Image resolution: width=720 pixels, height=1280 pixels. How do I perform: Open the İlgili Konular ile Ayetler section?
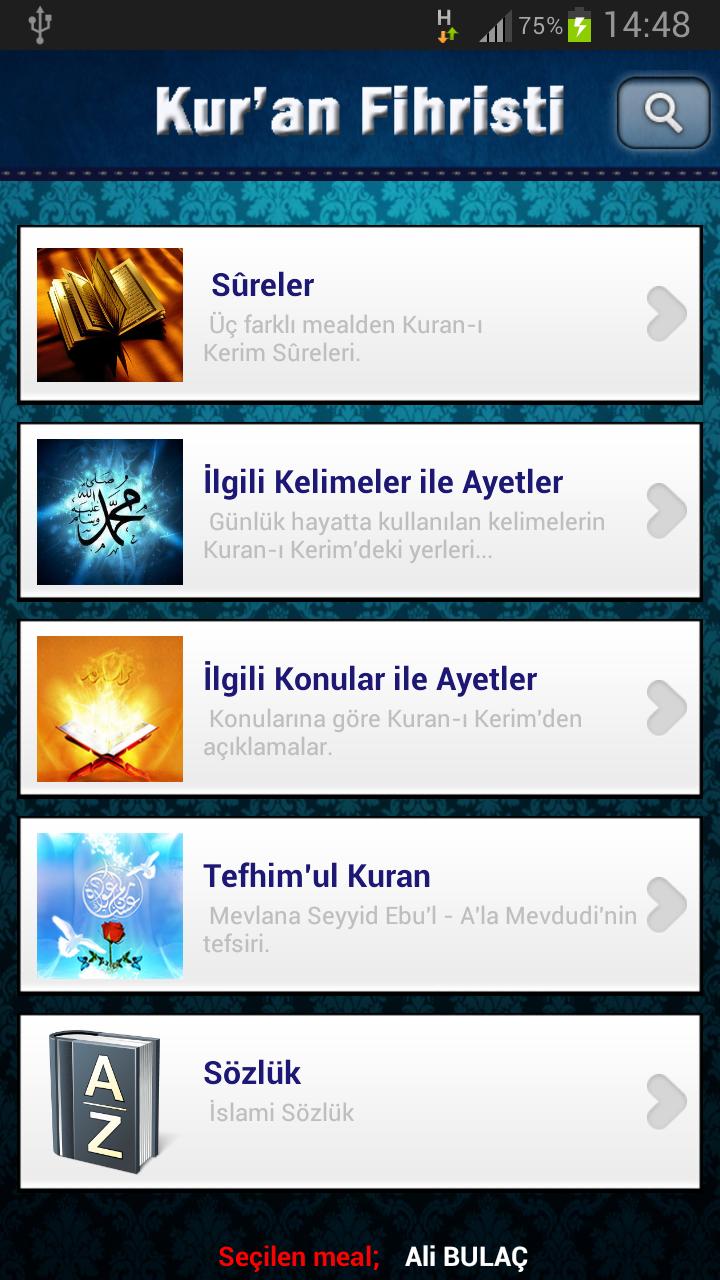360,706
